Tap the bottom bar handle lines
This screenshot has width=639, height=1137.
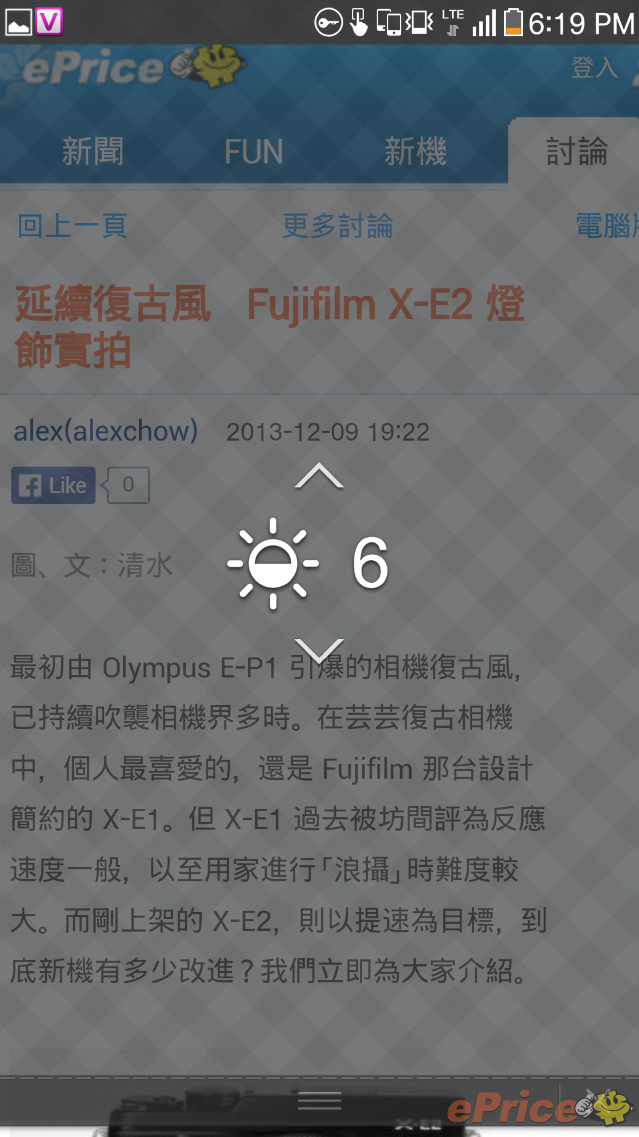point(319,1100)
